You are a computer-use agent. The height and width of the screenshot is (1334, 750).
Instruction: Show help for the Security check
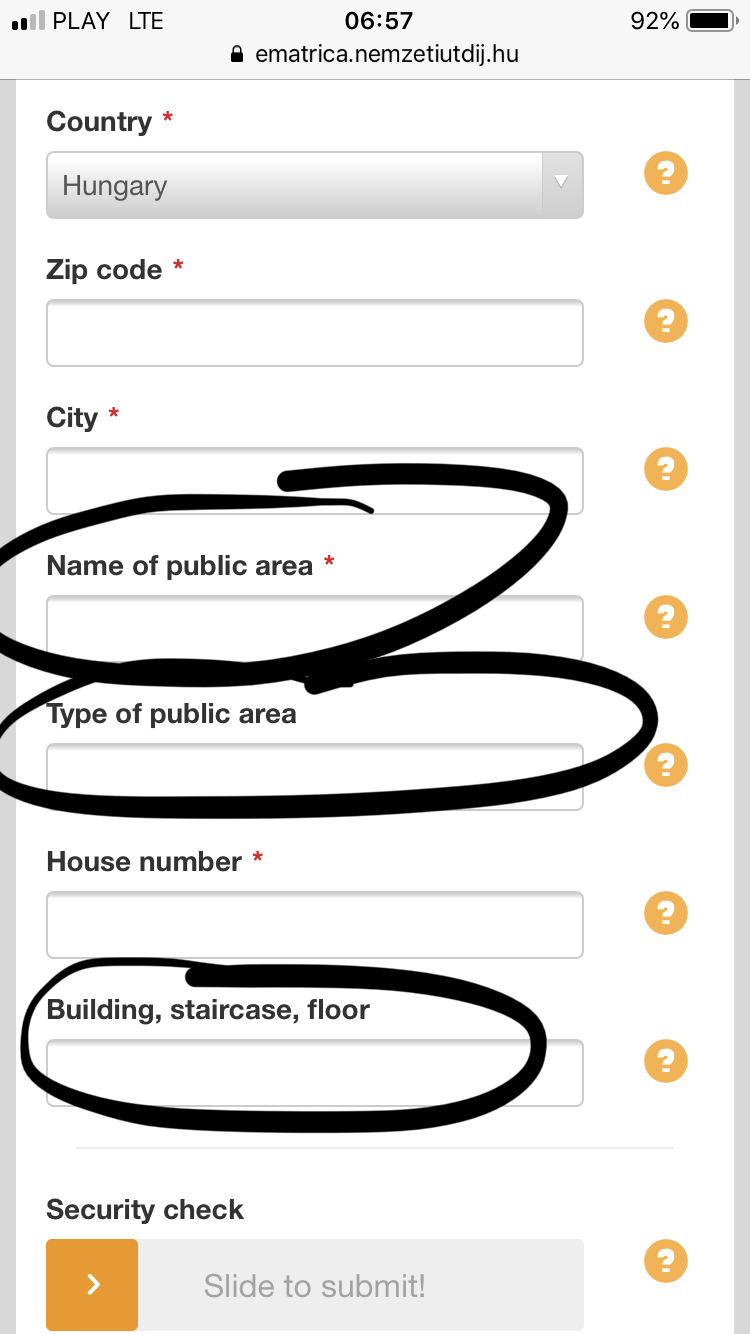click(666, 1261)
